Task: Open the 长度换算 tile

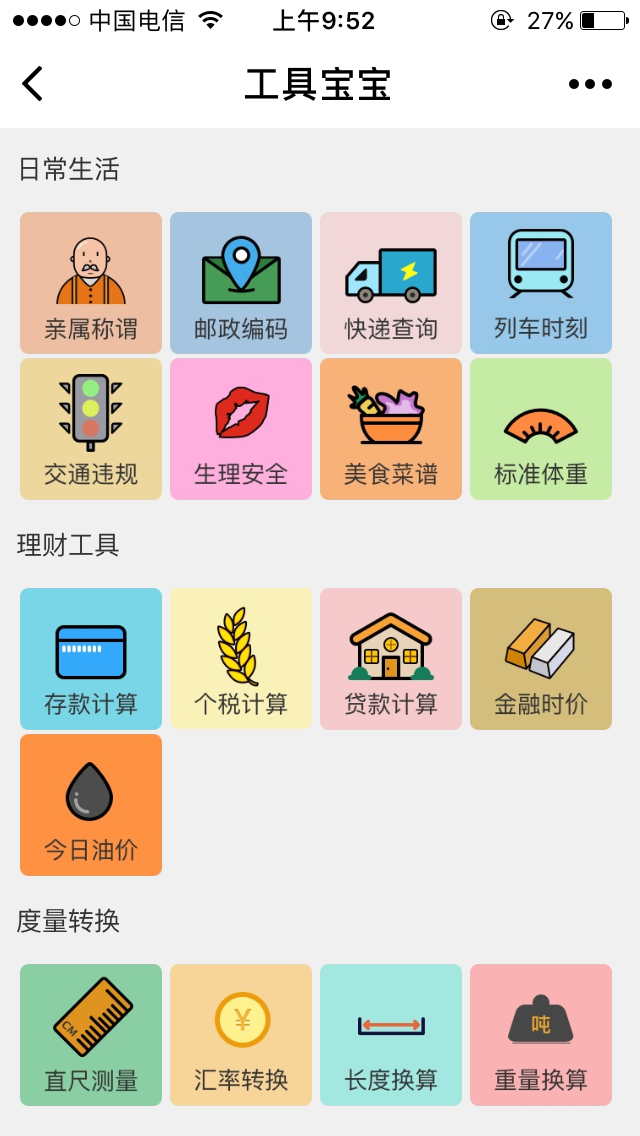Action: pos(391,1035)
